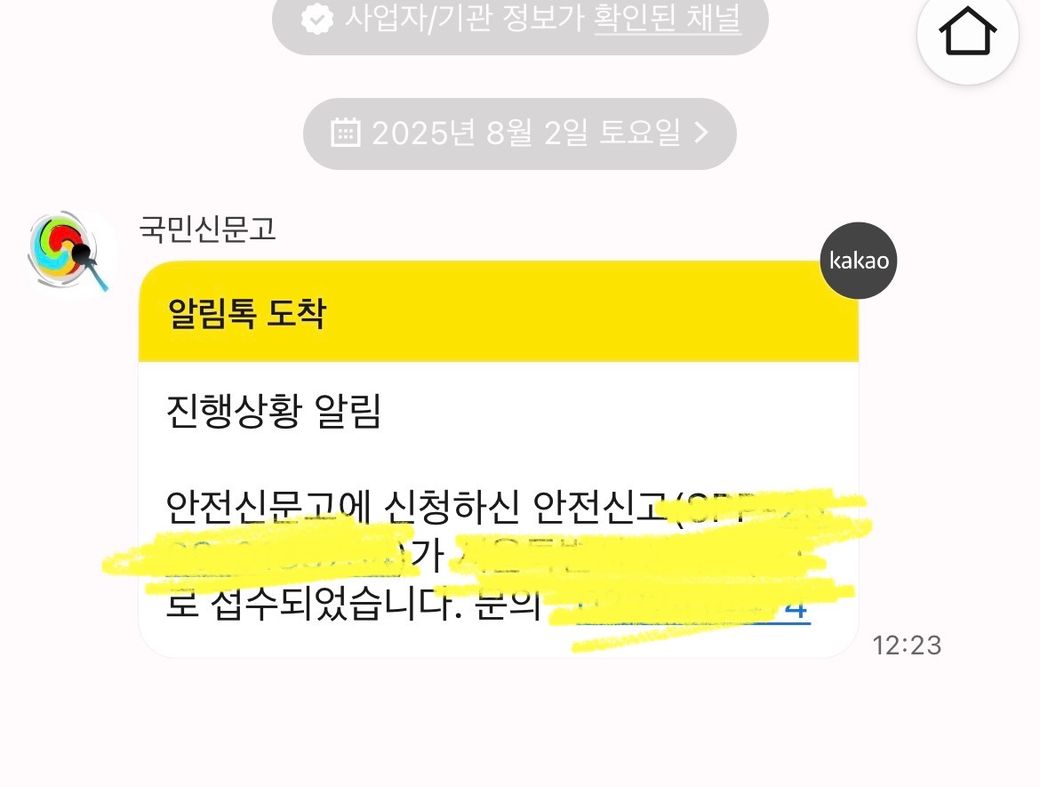The width and height of the screenshot is (1040, 787).
Task: Open the 확인된 채널 verified info link
Action: click(x=667, y=19)
